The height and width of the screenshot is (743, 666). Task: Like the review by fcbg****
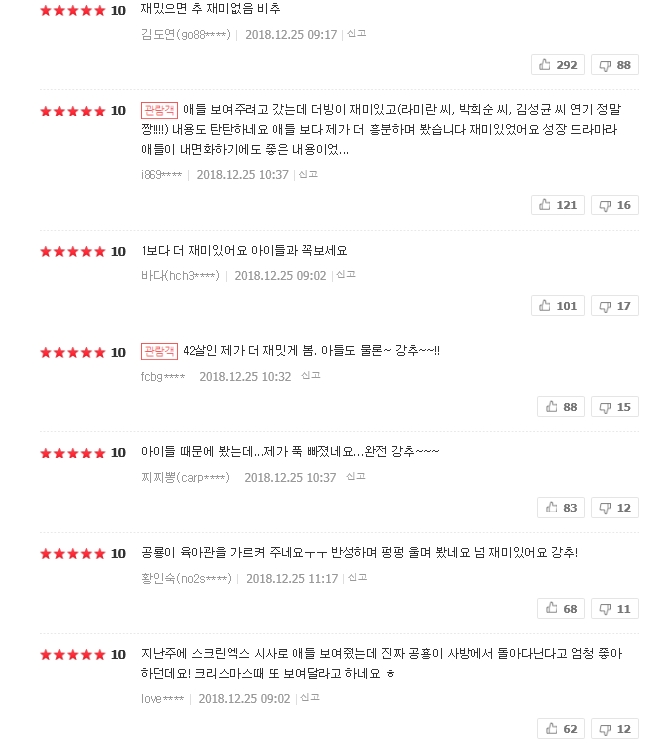pos(561,407)
